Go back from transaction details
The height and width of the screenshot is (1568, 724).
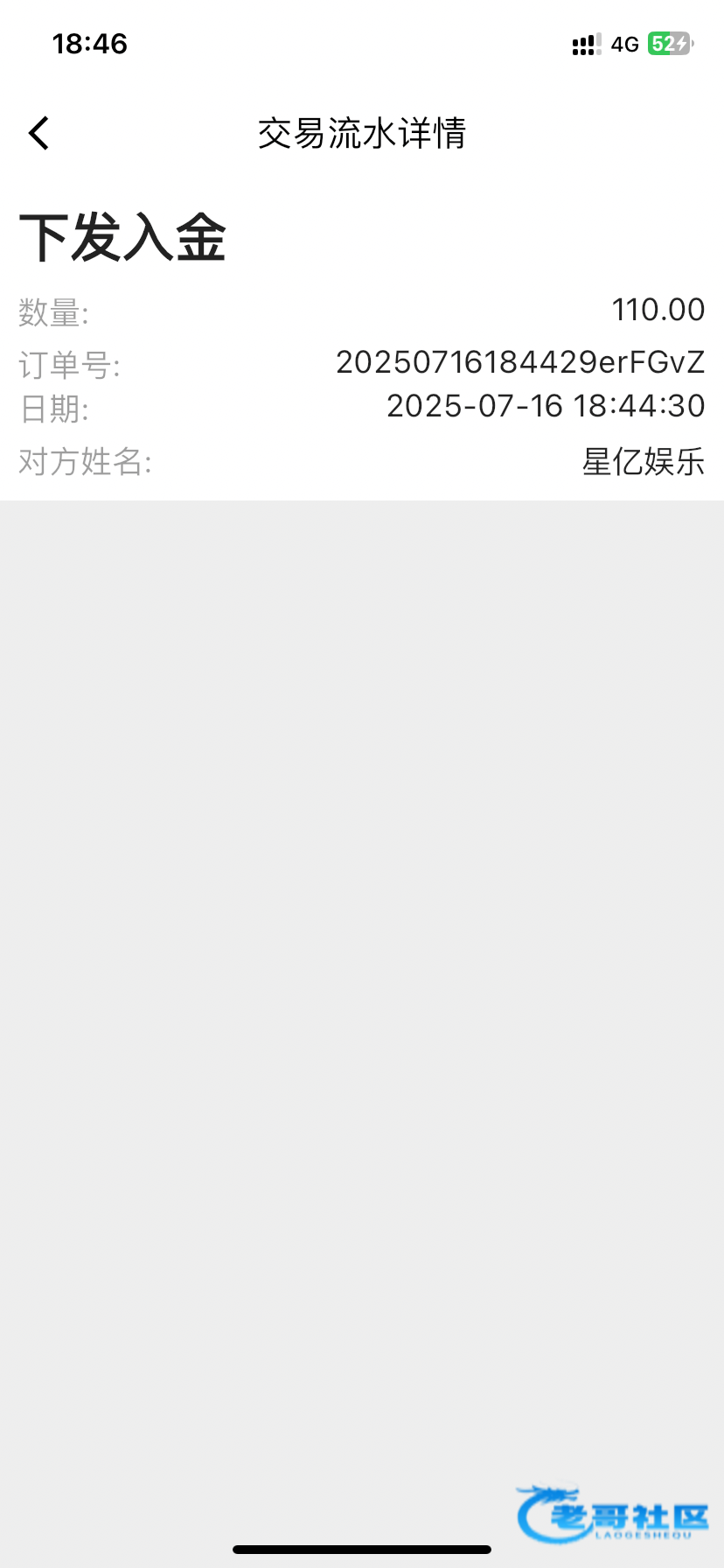(38, 134)
